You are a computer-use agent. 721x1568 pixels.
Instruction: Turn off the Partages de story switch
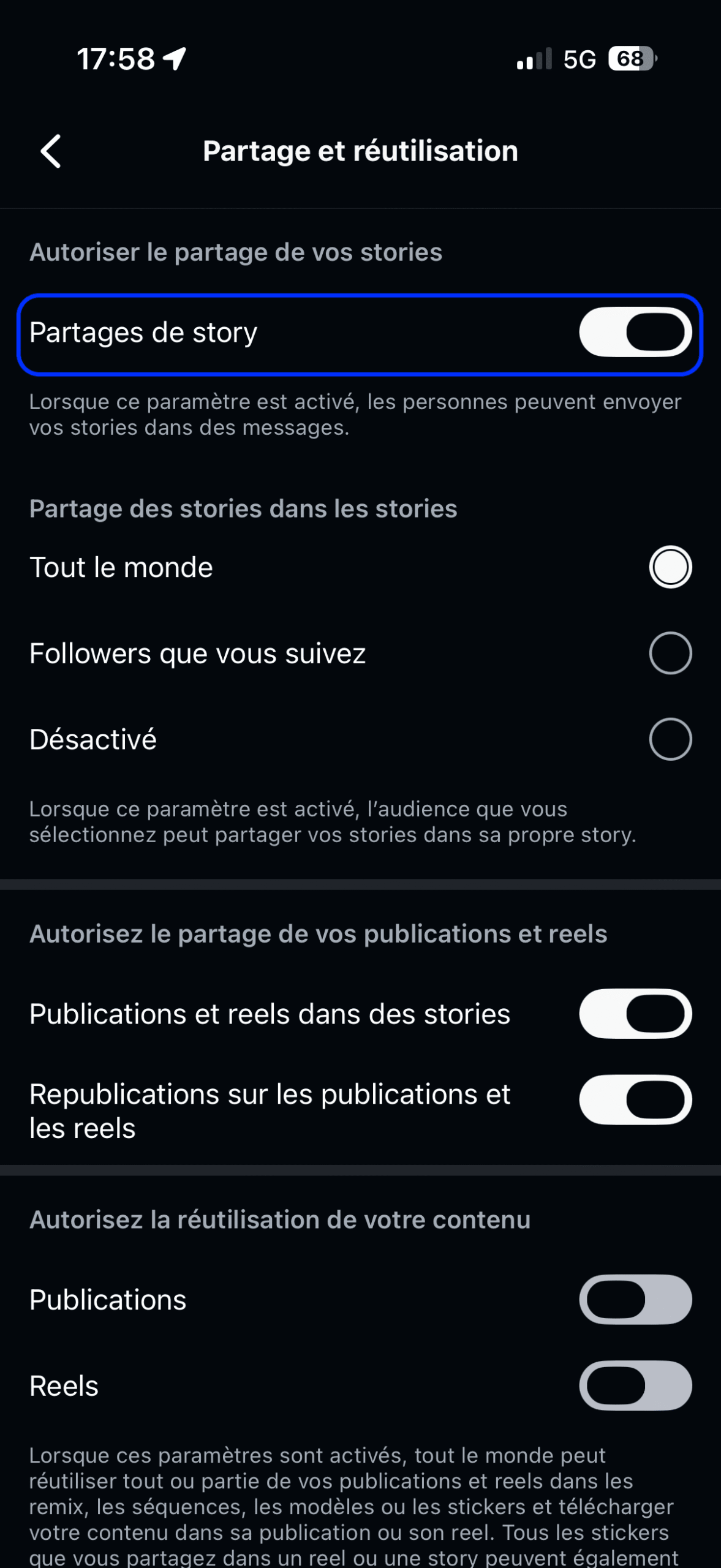(x=635, y=333)
